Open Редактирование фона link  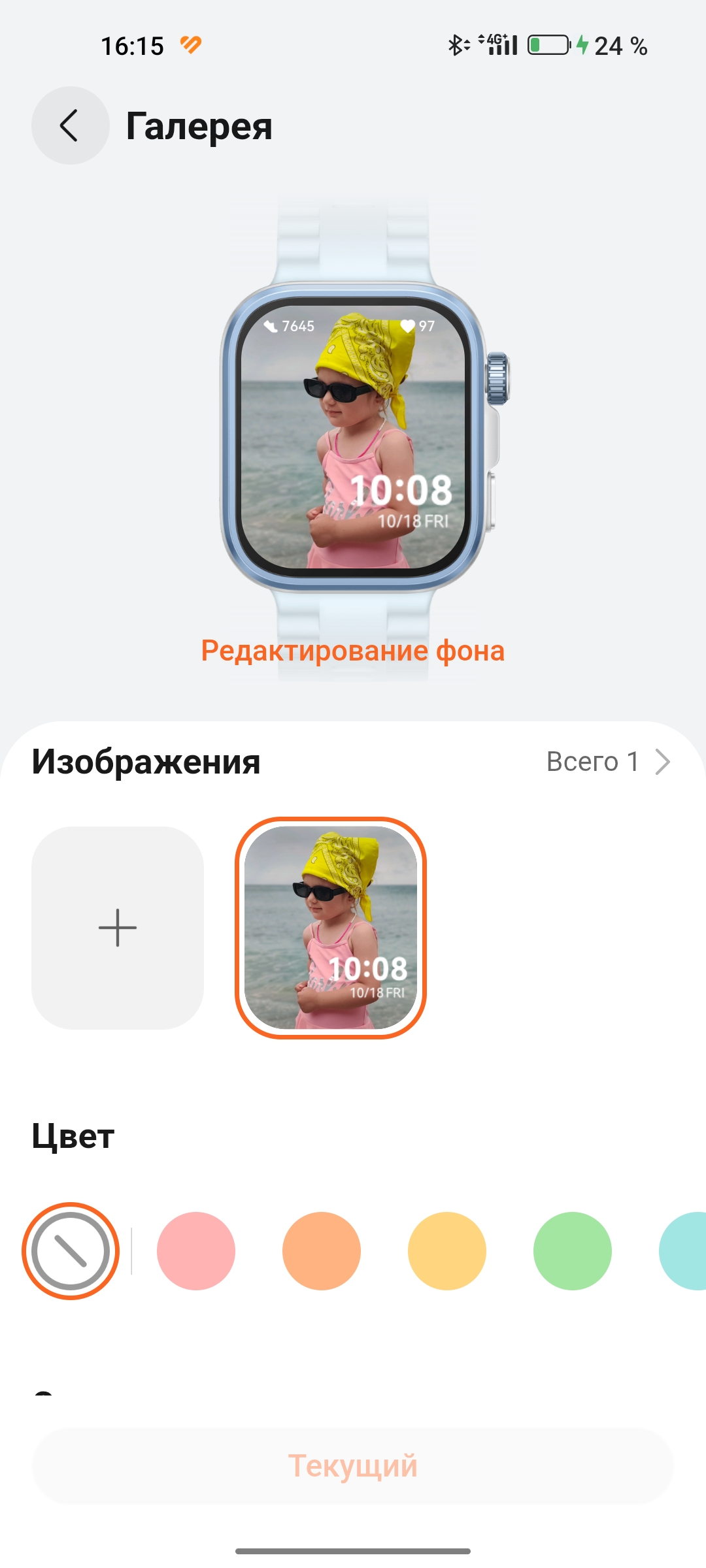click(352, 651)
